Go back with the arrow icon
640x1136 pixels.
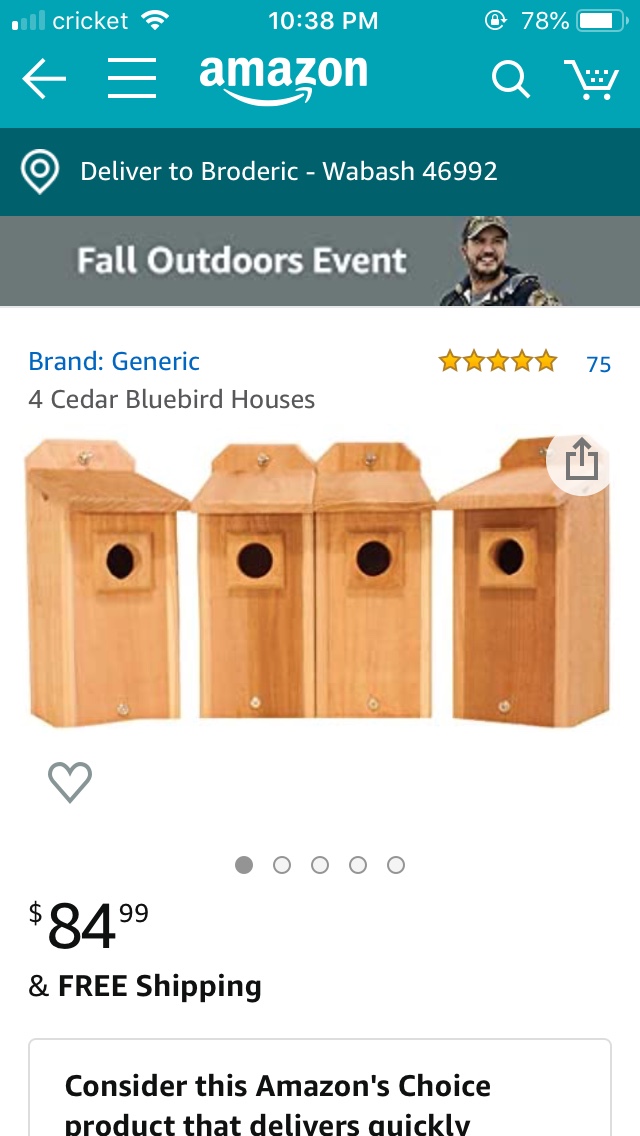click(44, 79)
